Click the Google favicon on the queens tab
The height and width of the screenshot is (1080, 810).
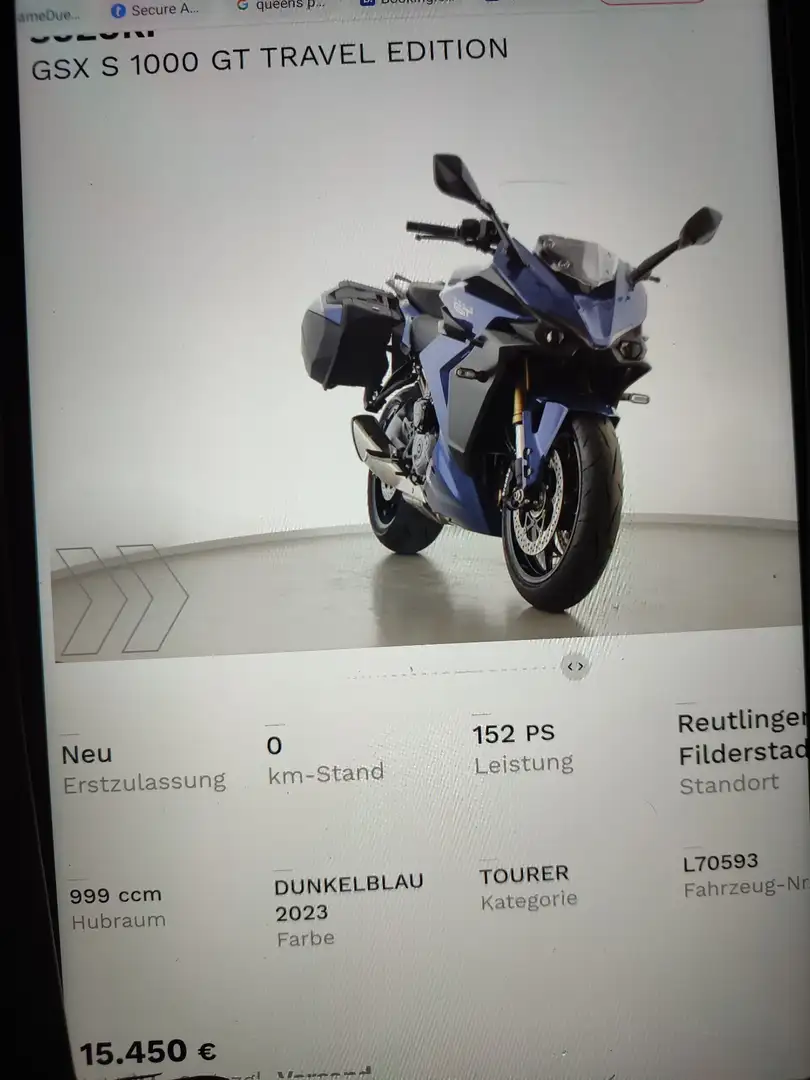coord(243,7)
